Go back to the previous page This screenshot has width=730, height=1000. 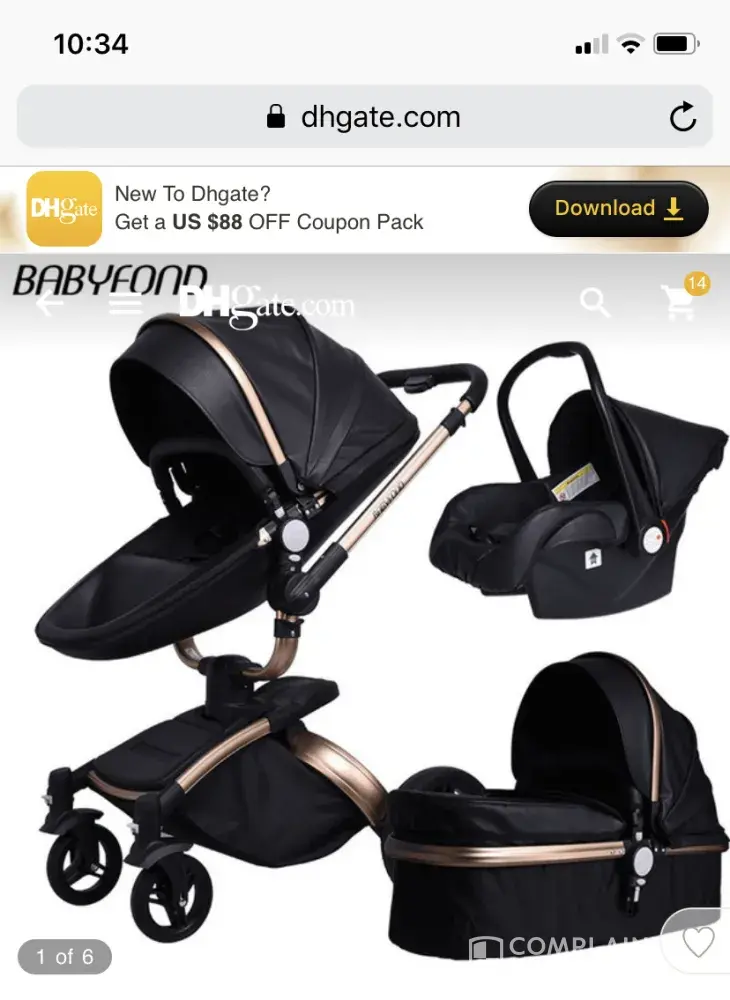[49, 303]
